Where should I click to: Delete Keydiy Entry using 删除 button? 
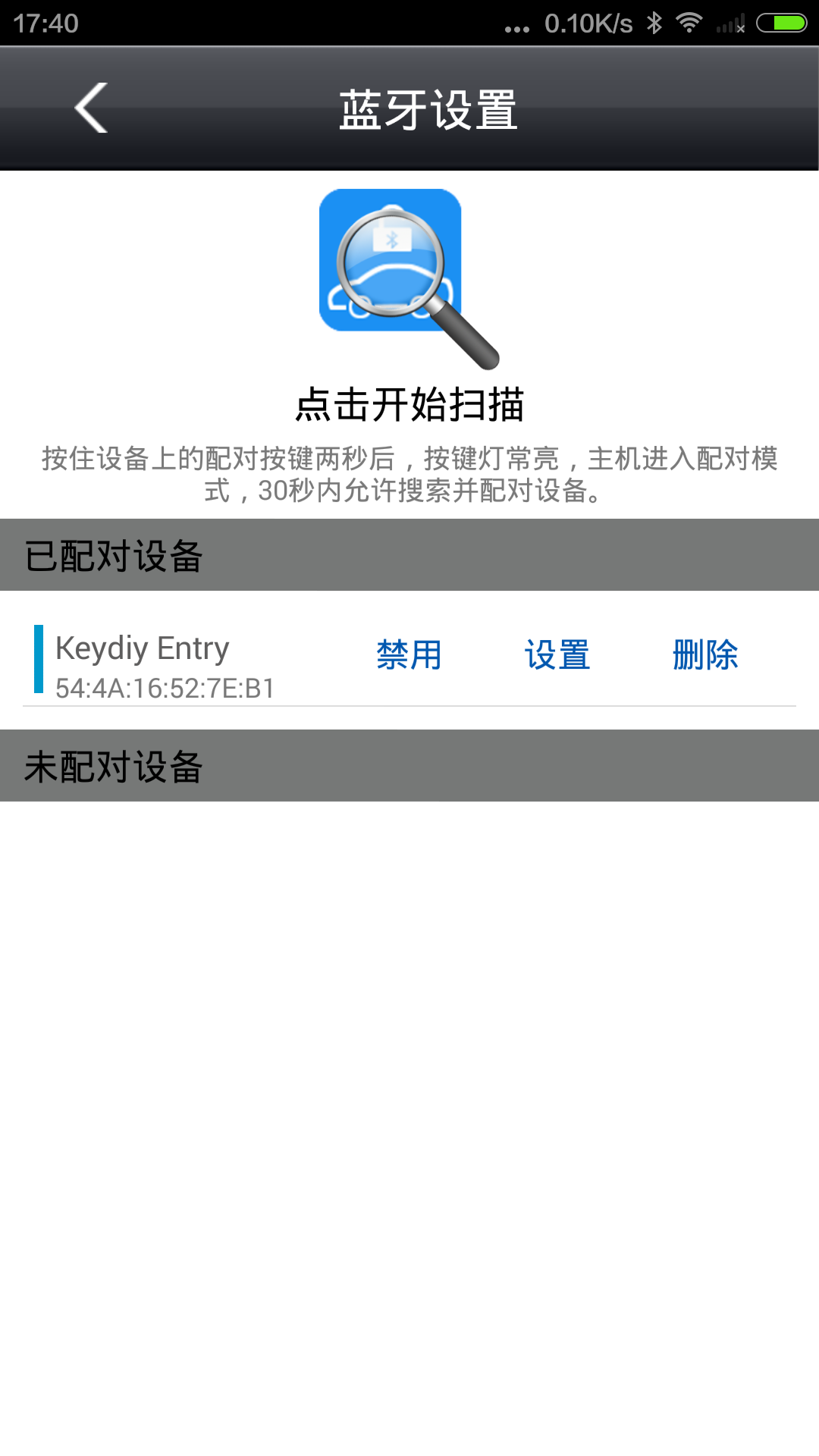click(x=705, y=654)
